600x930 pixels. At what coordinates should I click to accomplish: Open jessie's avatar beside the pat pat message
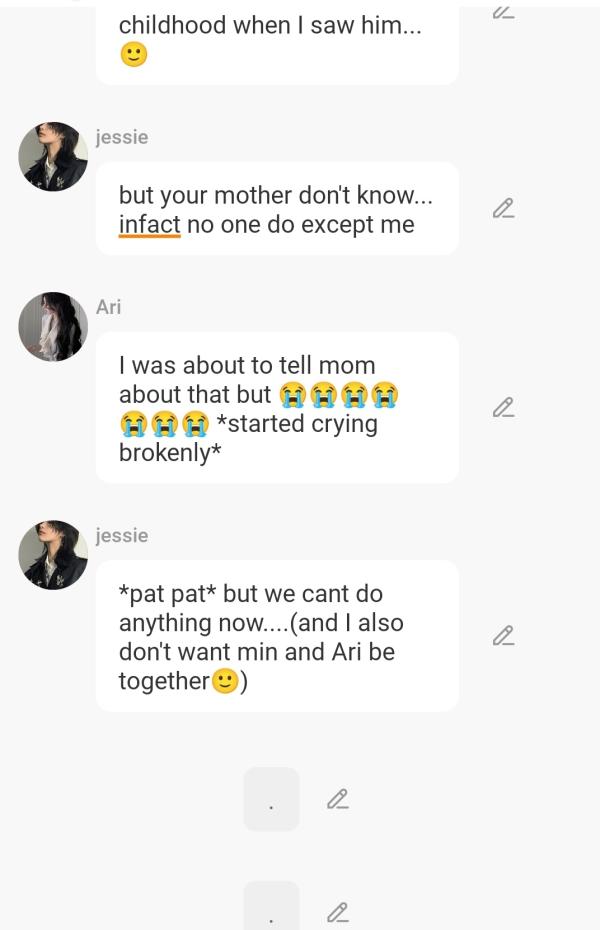53,555
